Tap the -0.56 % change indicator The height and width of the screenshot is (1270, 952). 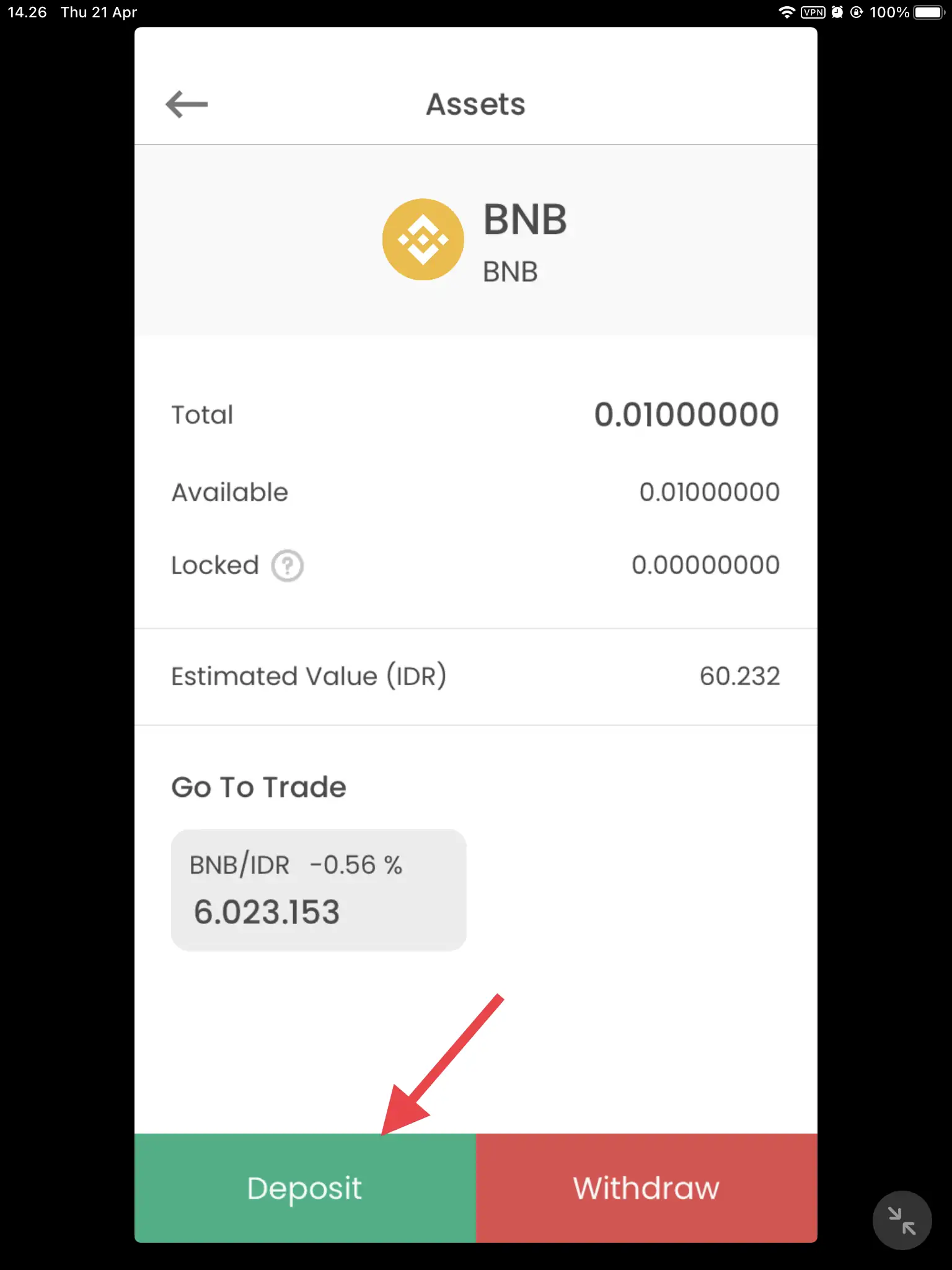356,864
